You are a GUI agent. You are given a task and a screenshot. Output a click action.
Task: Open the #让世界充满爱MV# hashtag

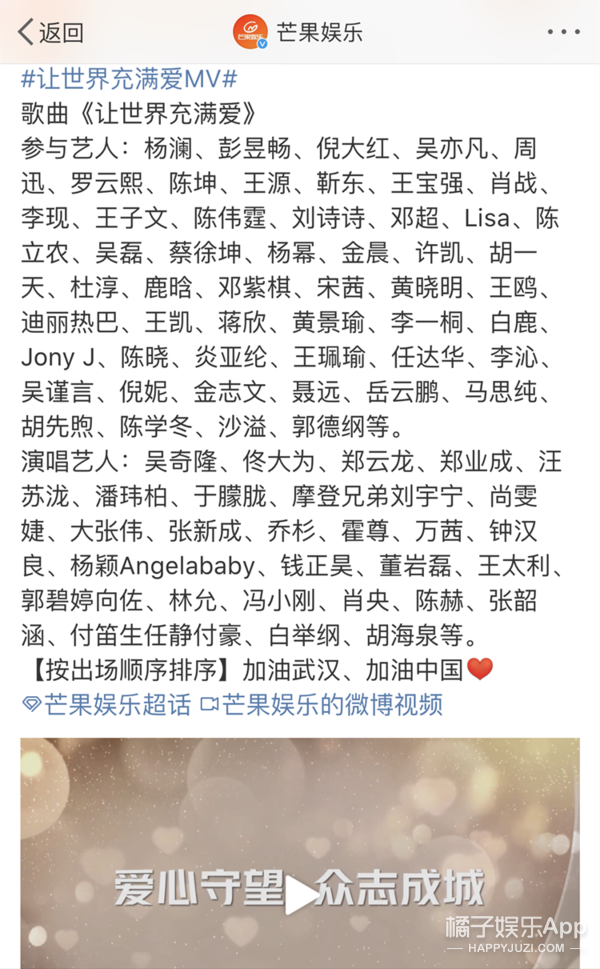[x=128, y=81]
